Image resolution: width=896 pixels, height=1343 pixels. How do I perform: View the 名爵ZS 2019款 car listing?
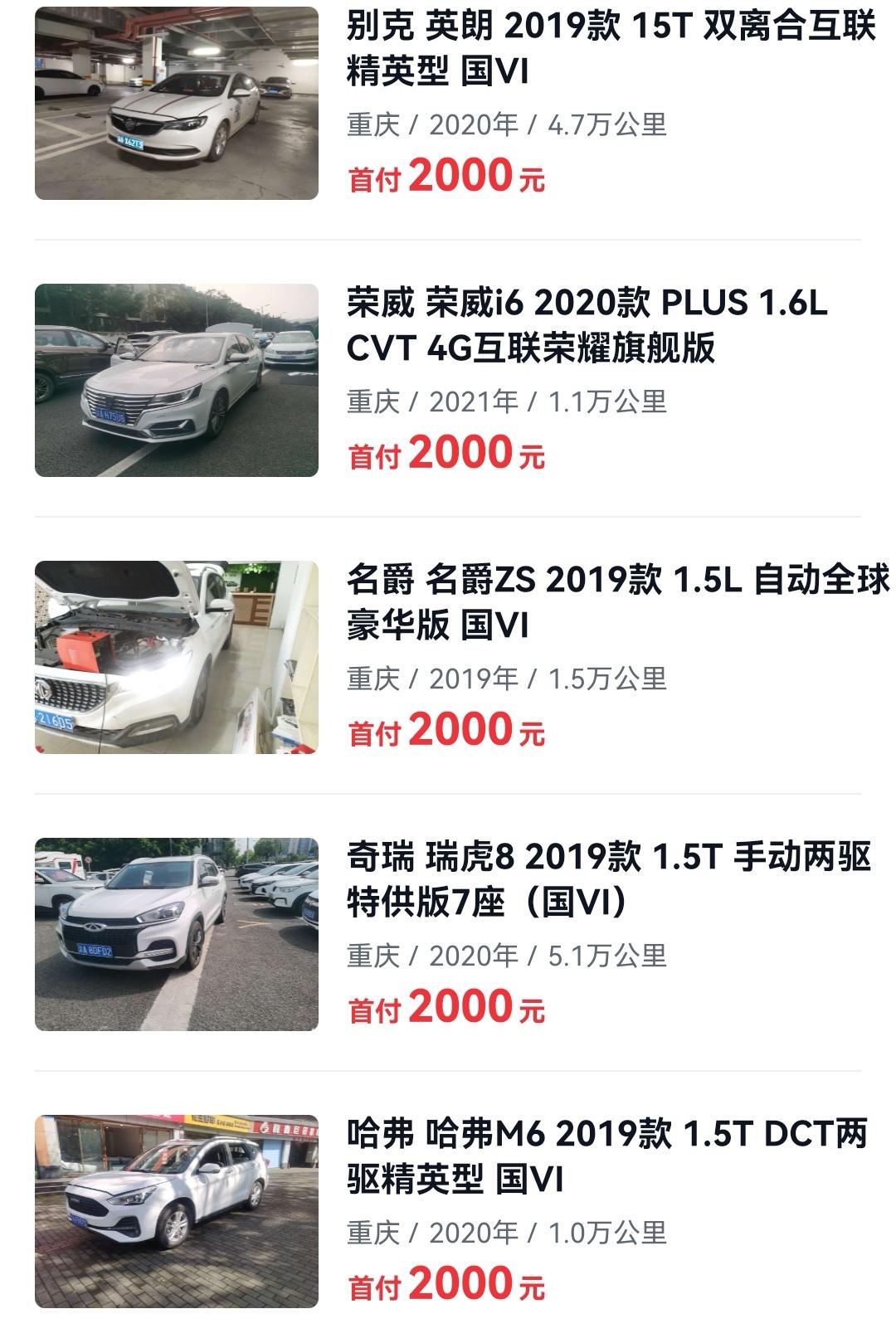click(x=616, y=603)
